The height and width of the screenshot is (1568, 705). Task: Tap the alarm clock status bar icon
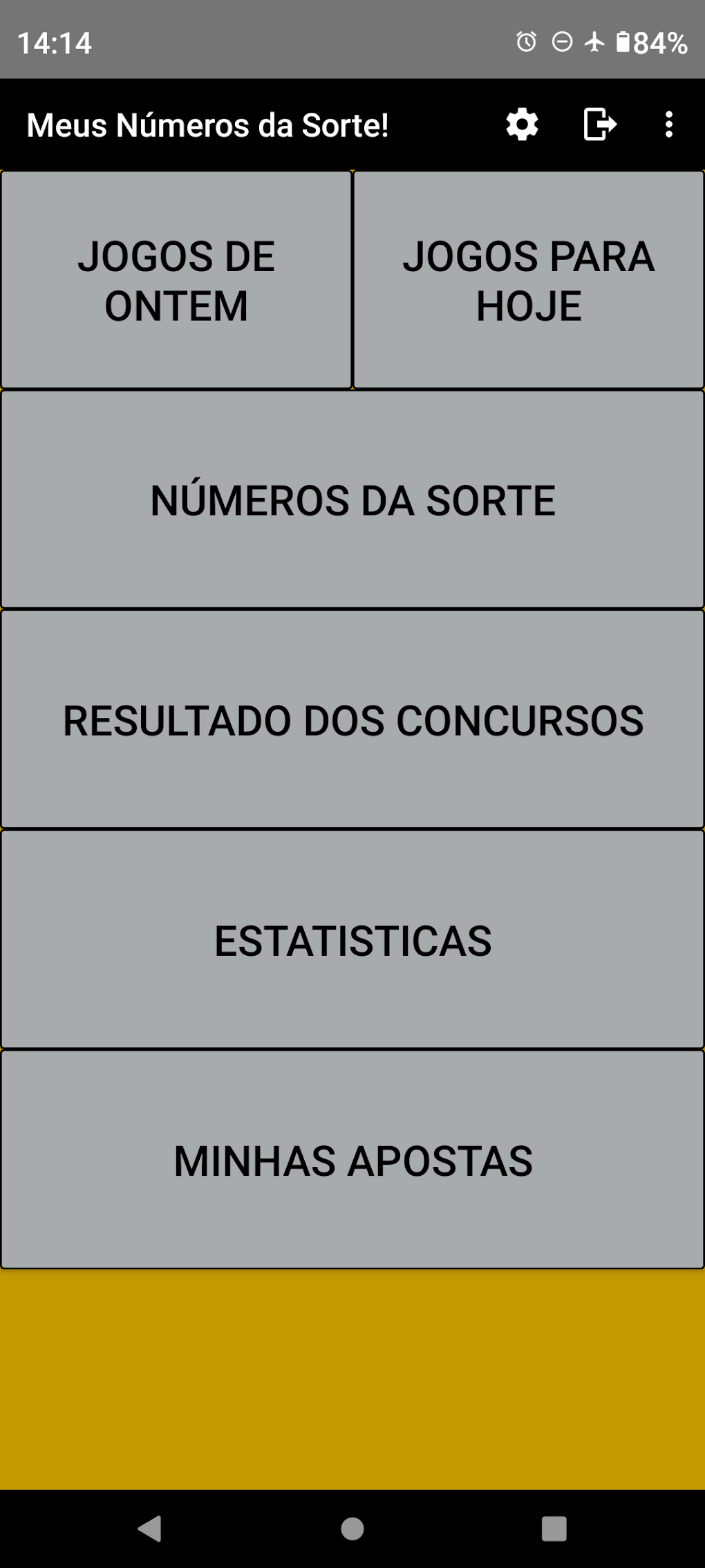coord(525,41)
